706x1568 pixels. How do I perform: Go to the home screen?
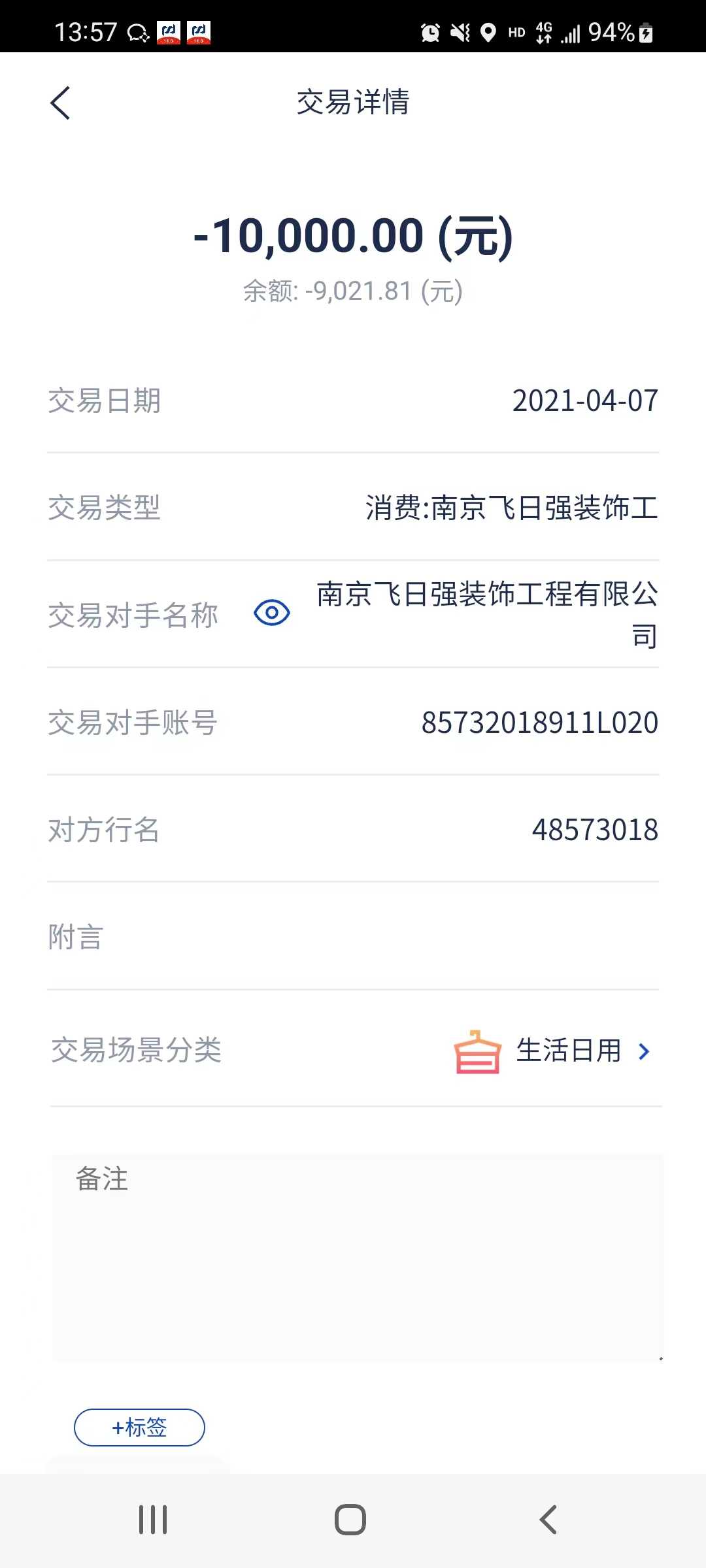350,1520
